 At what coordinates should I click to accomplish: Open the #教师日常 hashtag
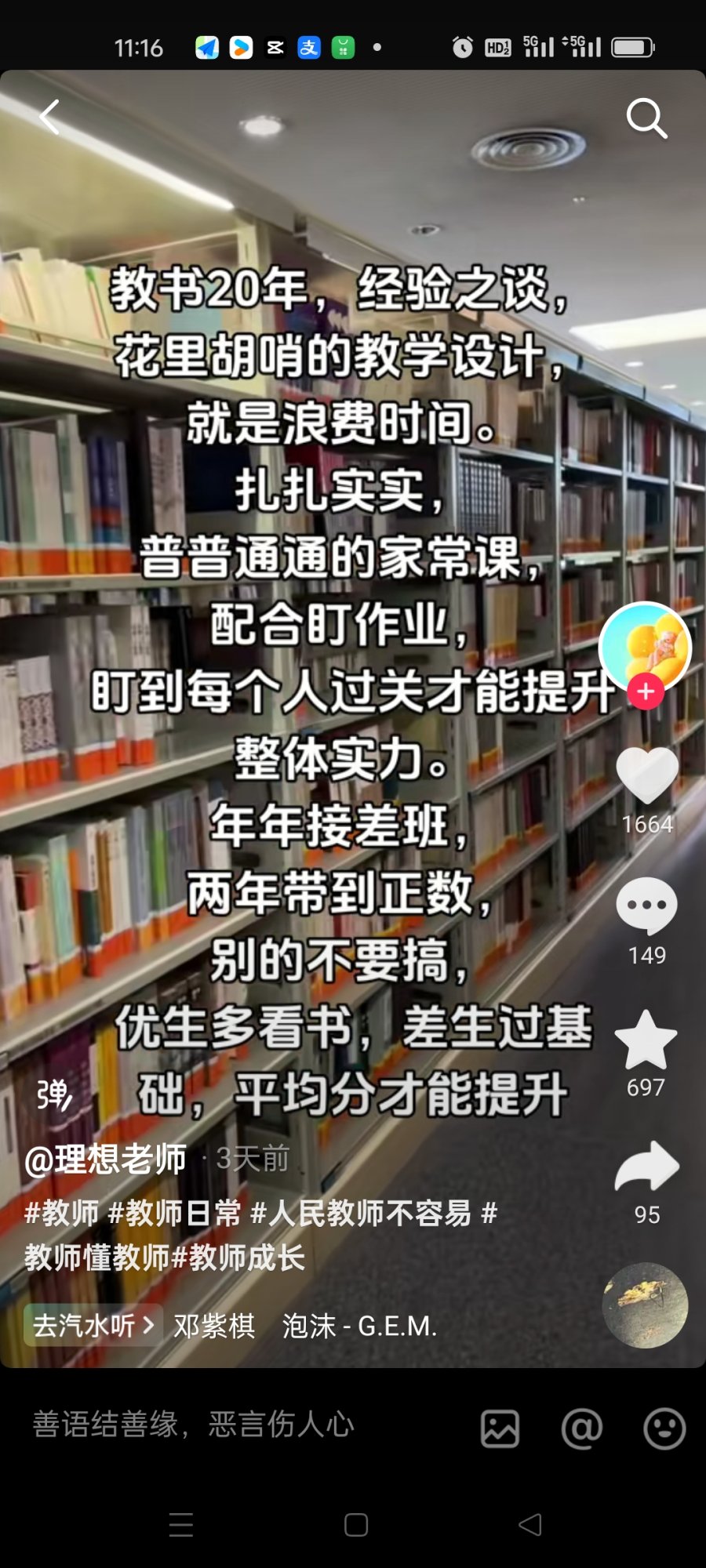tap(174, 1214)
